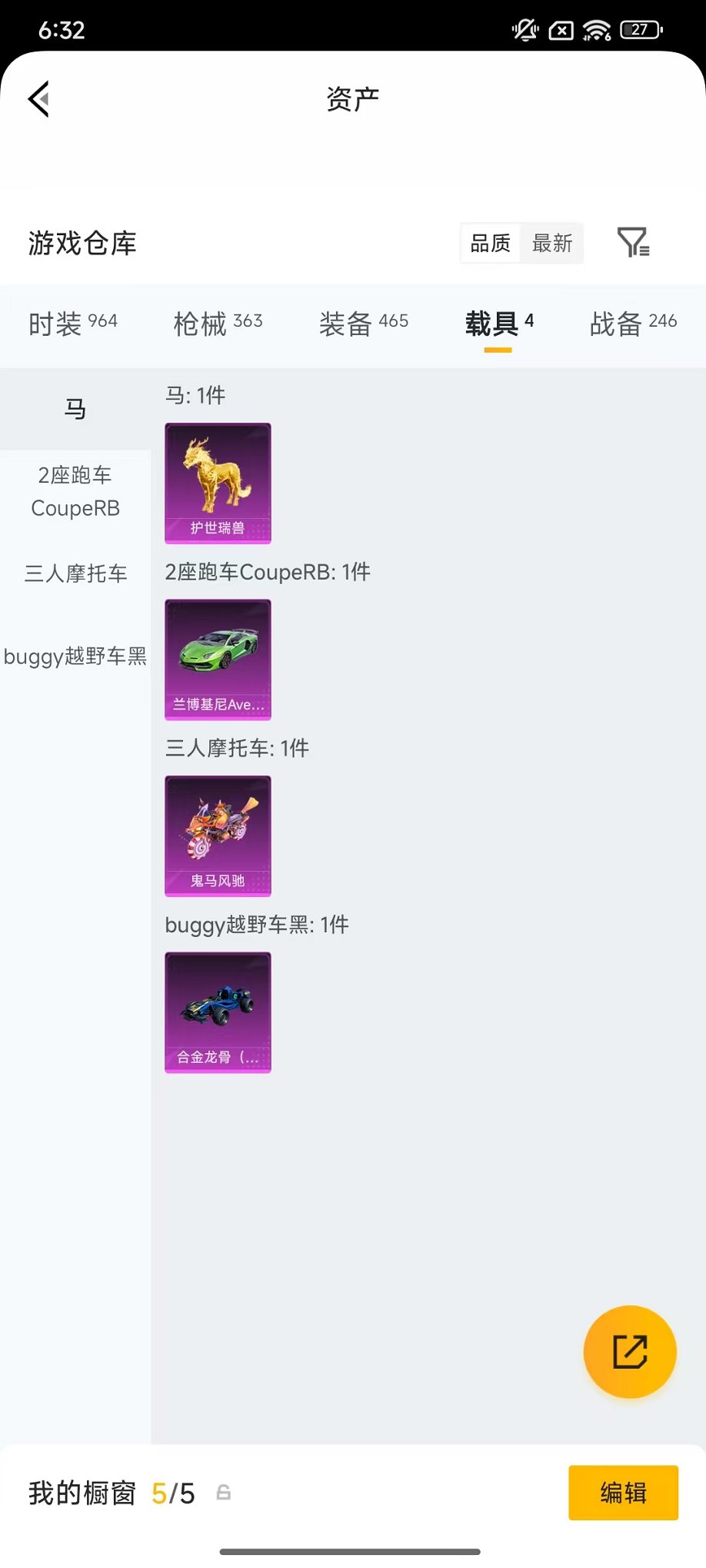Select the 护世瑞兽 horse thumbnail

pos(218,483)
